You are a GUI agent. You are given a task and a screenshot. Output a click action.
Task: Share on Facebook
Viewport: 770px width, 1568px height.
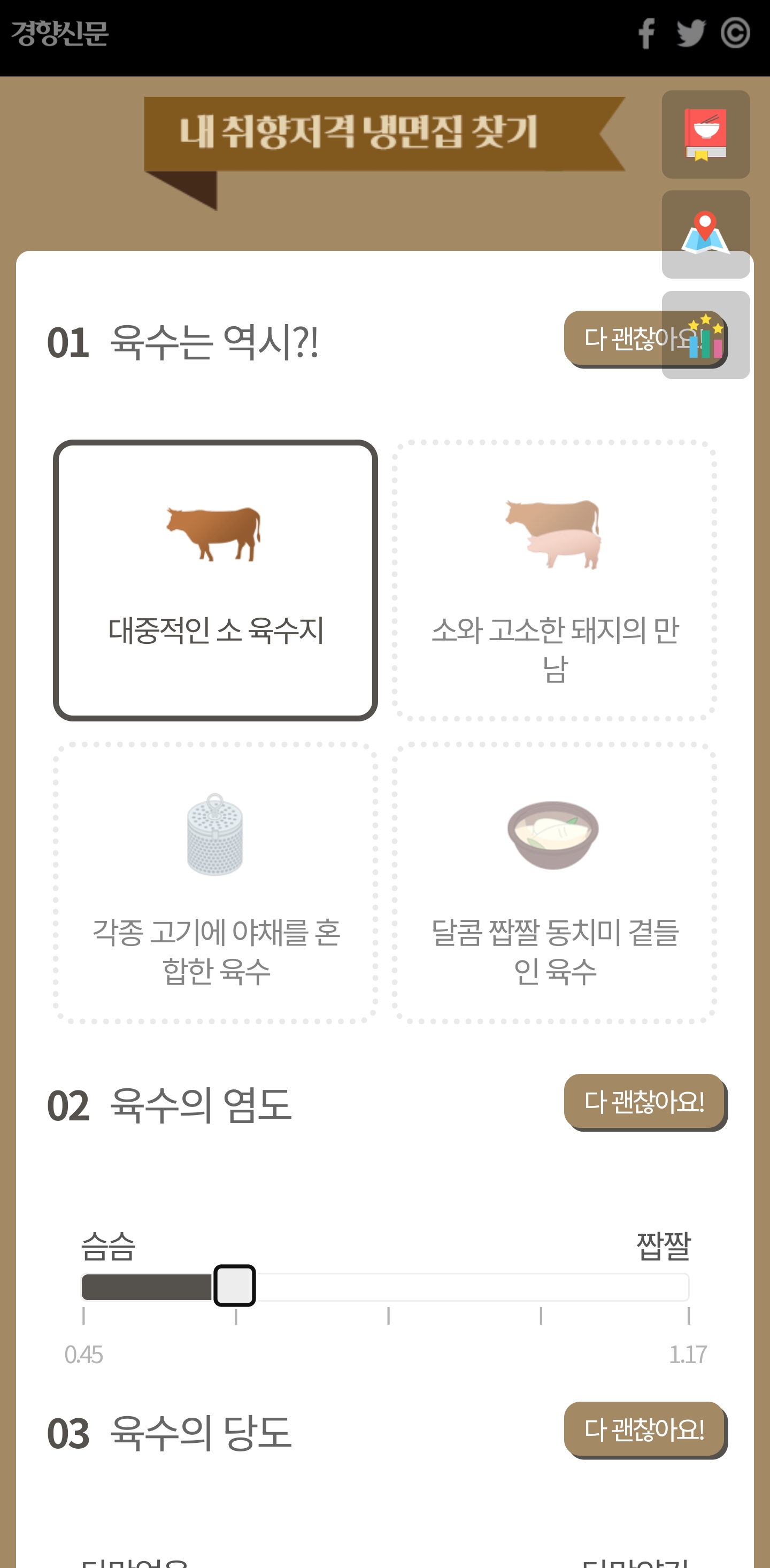646,34
